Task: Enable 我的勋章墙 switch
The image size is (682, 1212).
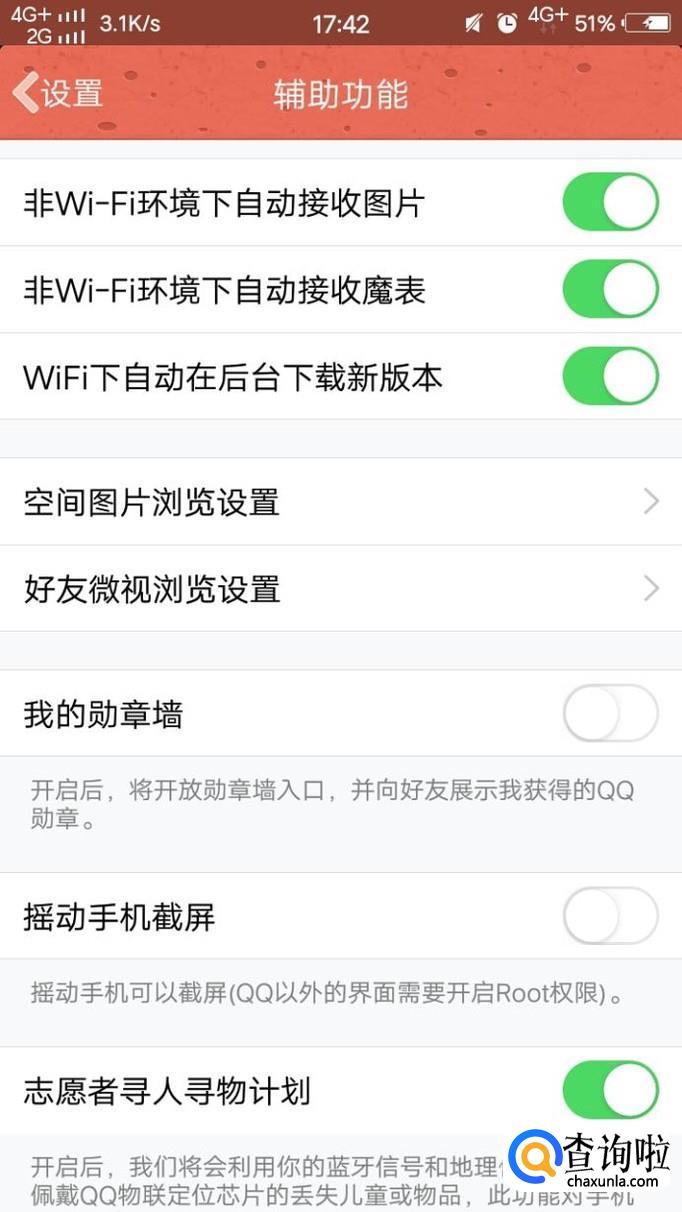Action: pyautogui.click(x=610, y=714)
